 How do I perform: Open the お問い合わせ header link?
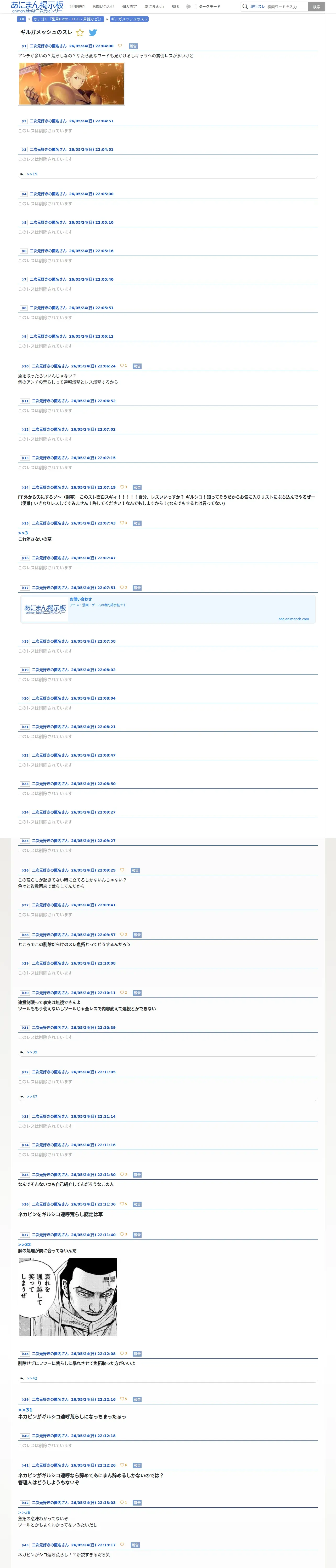(x=103, y=7)
